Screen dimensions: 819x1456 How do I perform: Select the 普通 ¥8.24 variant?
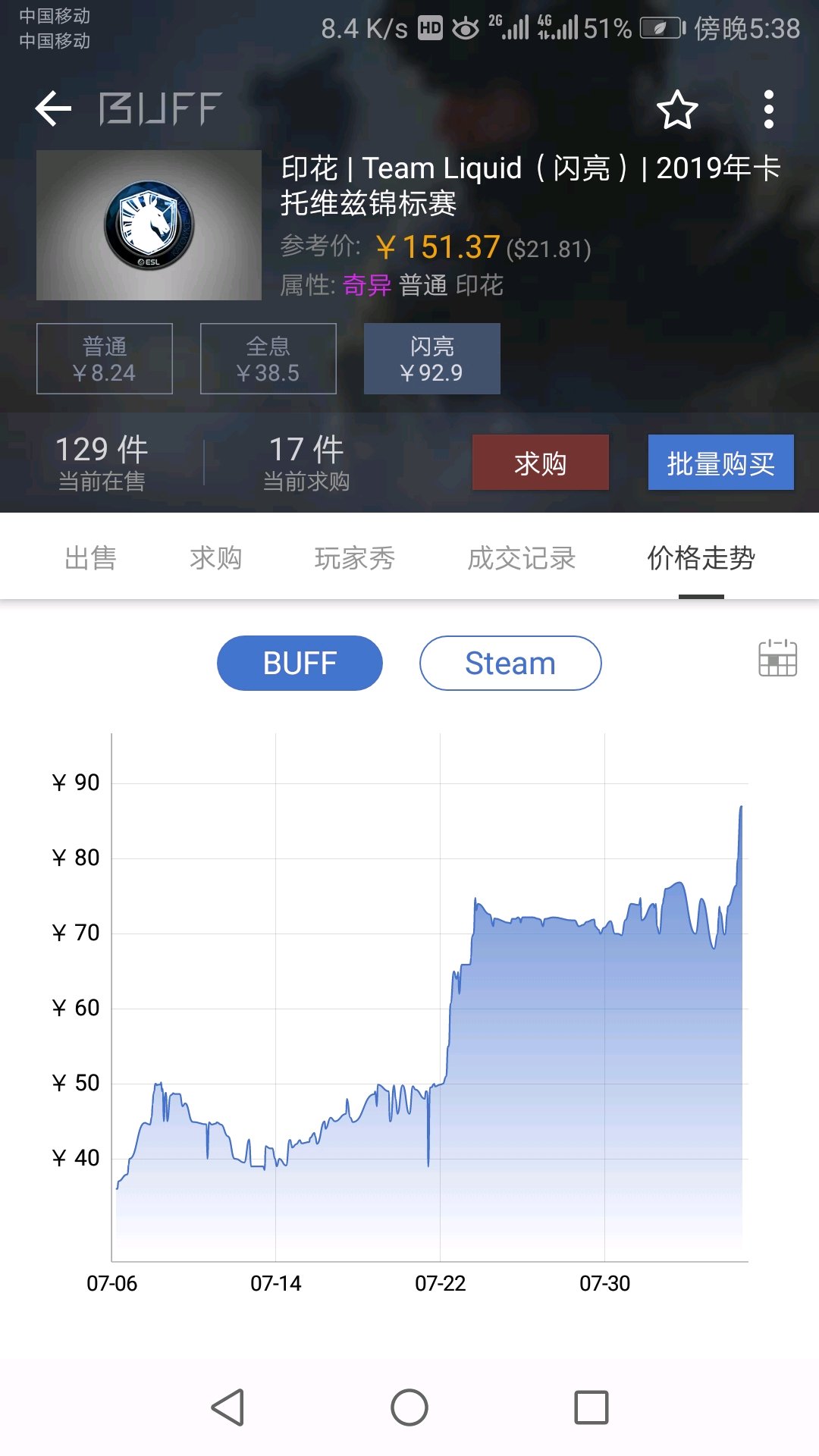click(x=105, y=359)
